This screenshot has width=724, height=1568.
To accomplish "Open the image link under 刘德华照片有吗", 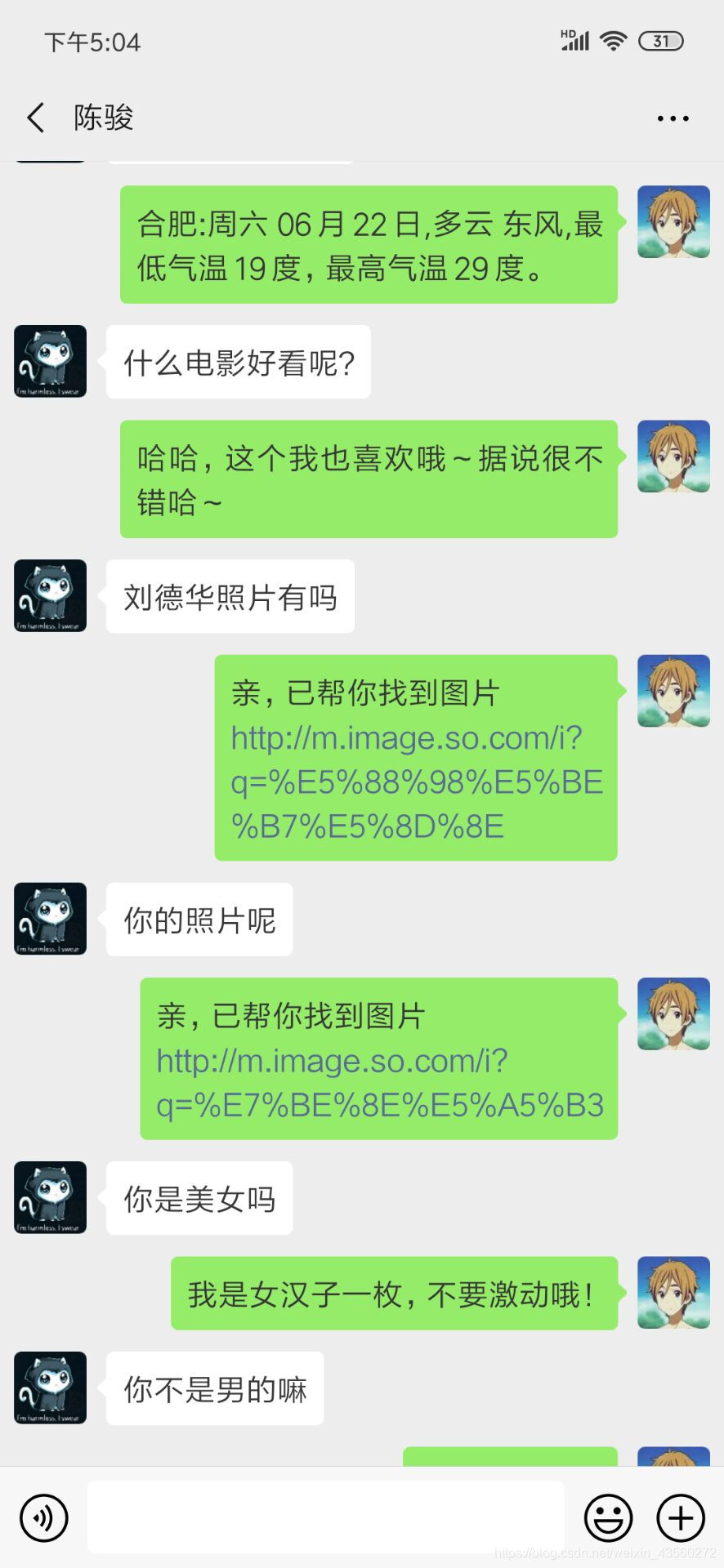I will pos(416,782).
